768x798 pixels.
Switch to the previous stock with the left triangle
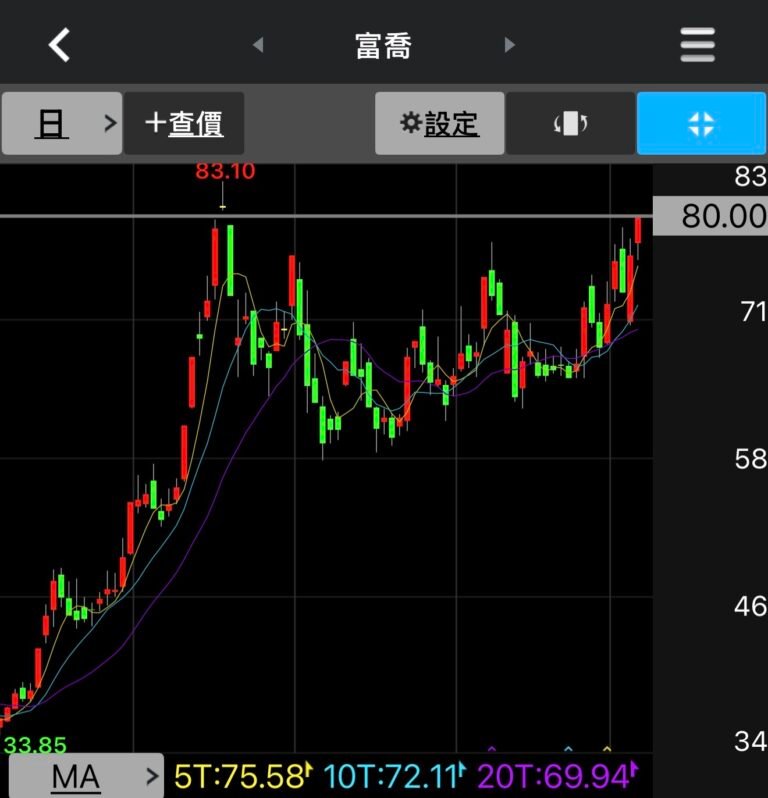(x=258, y=45)
